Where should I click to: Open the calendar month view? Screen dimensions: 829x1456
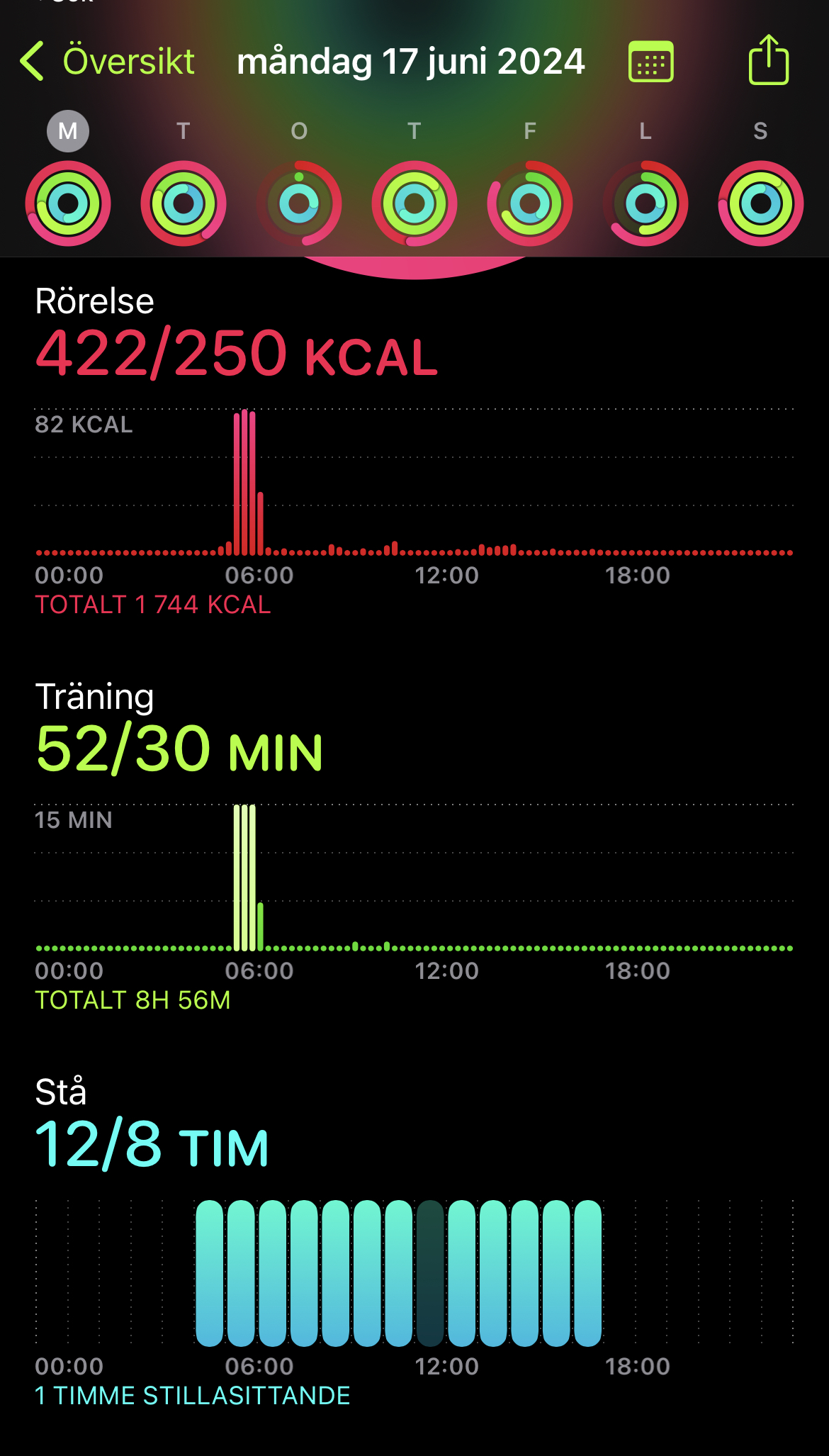[x=650, y=62]
